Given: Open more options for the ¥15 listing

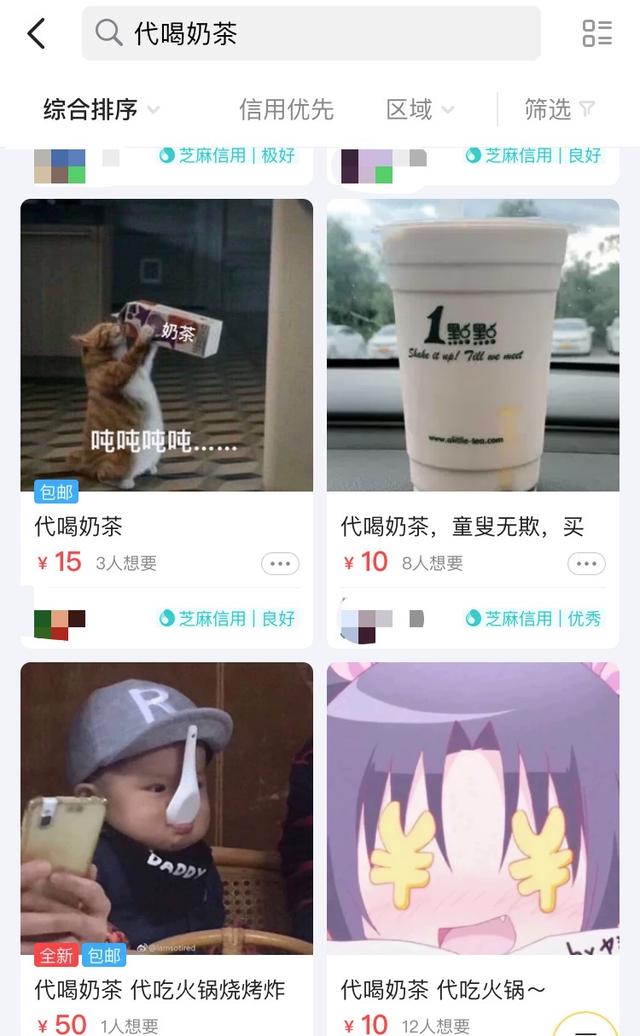Looking at the screenshot, I should [x=280, y=564].
